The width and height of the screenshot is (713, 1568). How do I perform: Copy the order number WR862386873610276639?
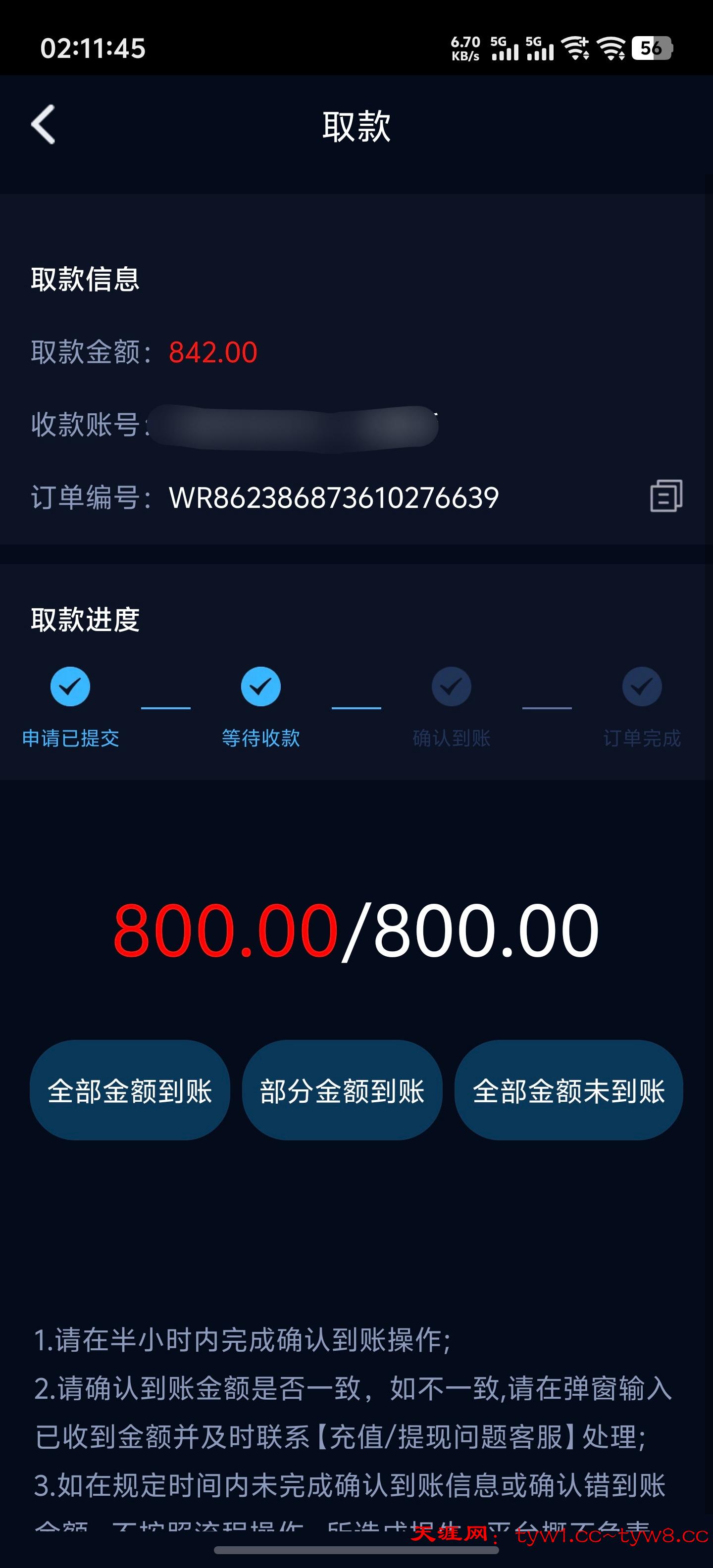[665, 498]
